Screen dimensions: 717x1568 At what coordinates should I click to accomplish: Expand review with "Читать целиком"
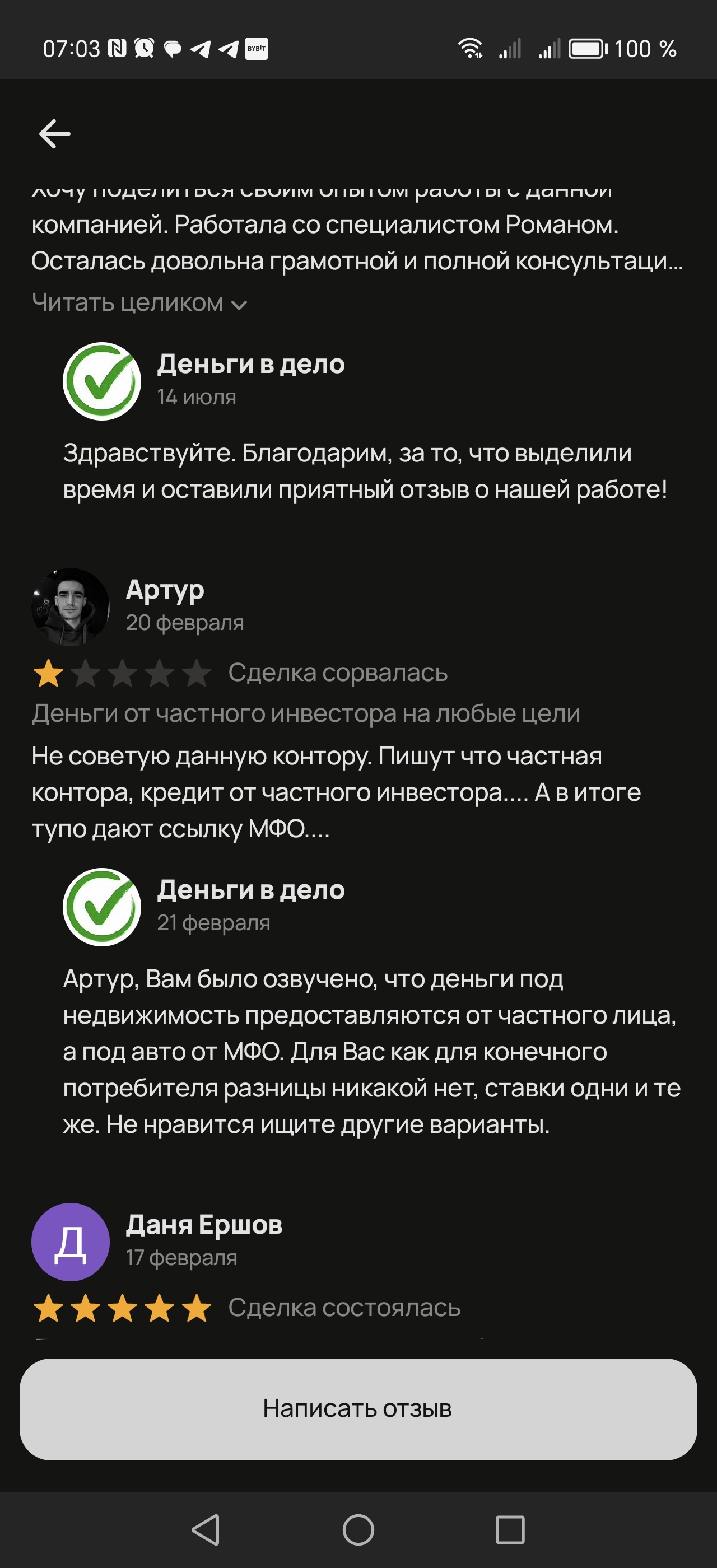pos(139,303)
